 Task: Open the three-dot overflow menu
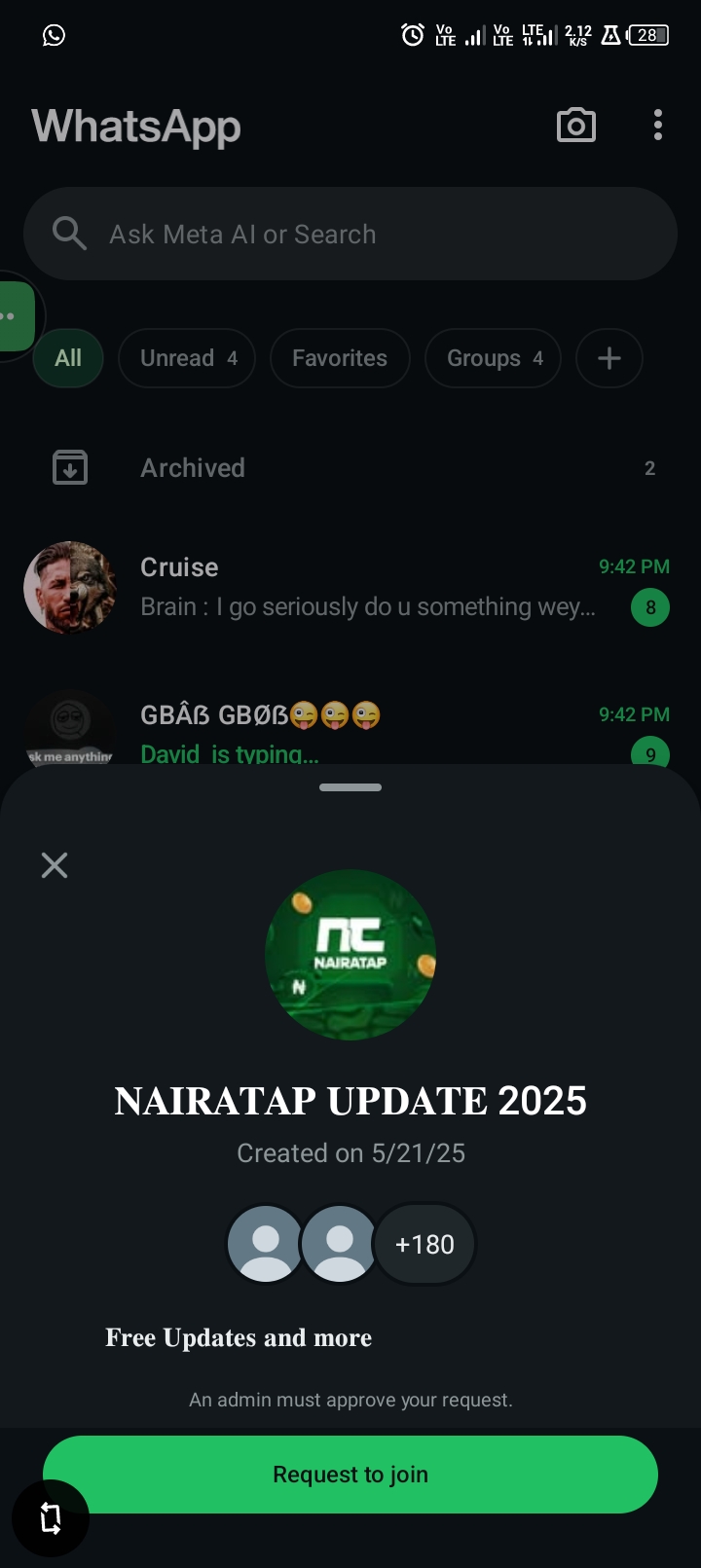pos(658,126)
